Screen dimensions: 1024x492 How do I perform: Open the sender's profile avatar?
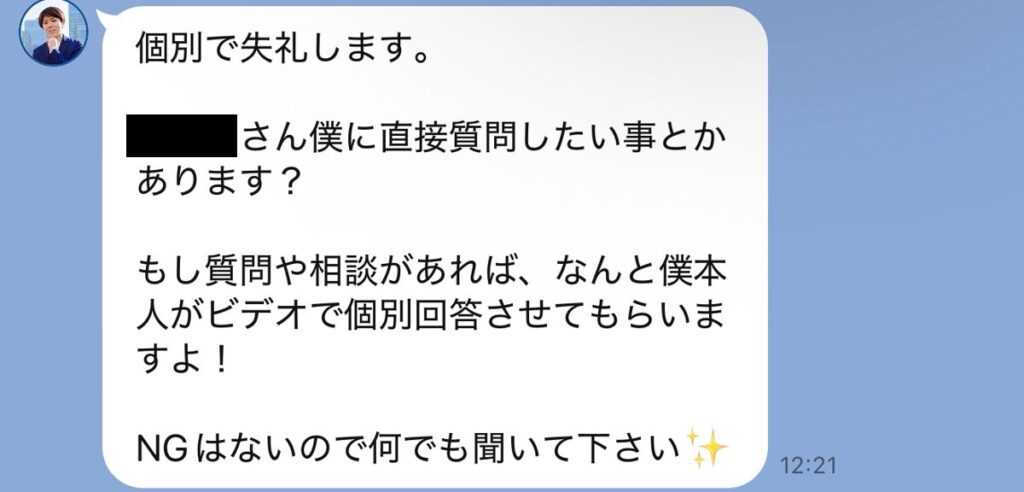click(x=55, y=33)
